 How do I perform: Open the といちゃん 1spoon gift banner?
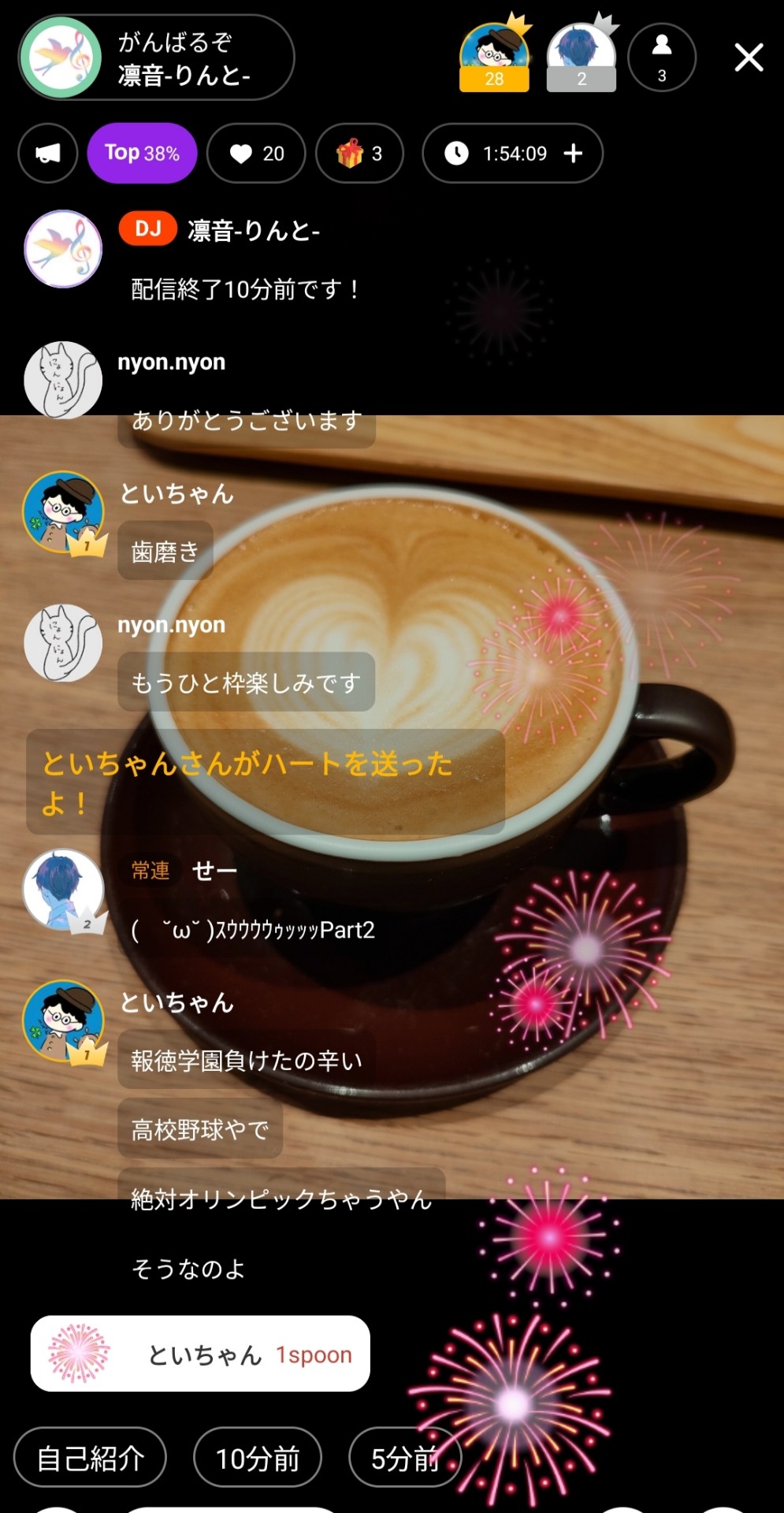(200, 1354)
